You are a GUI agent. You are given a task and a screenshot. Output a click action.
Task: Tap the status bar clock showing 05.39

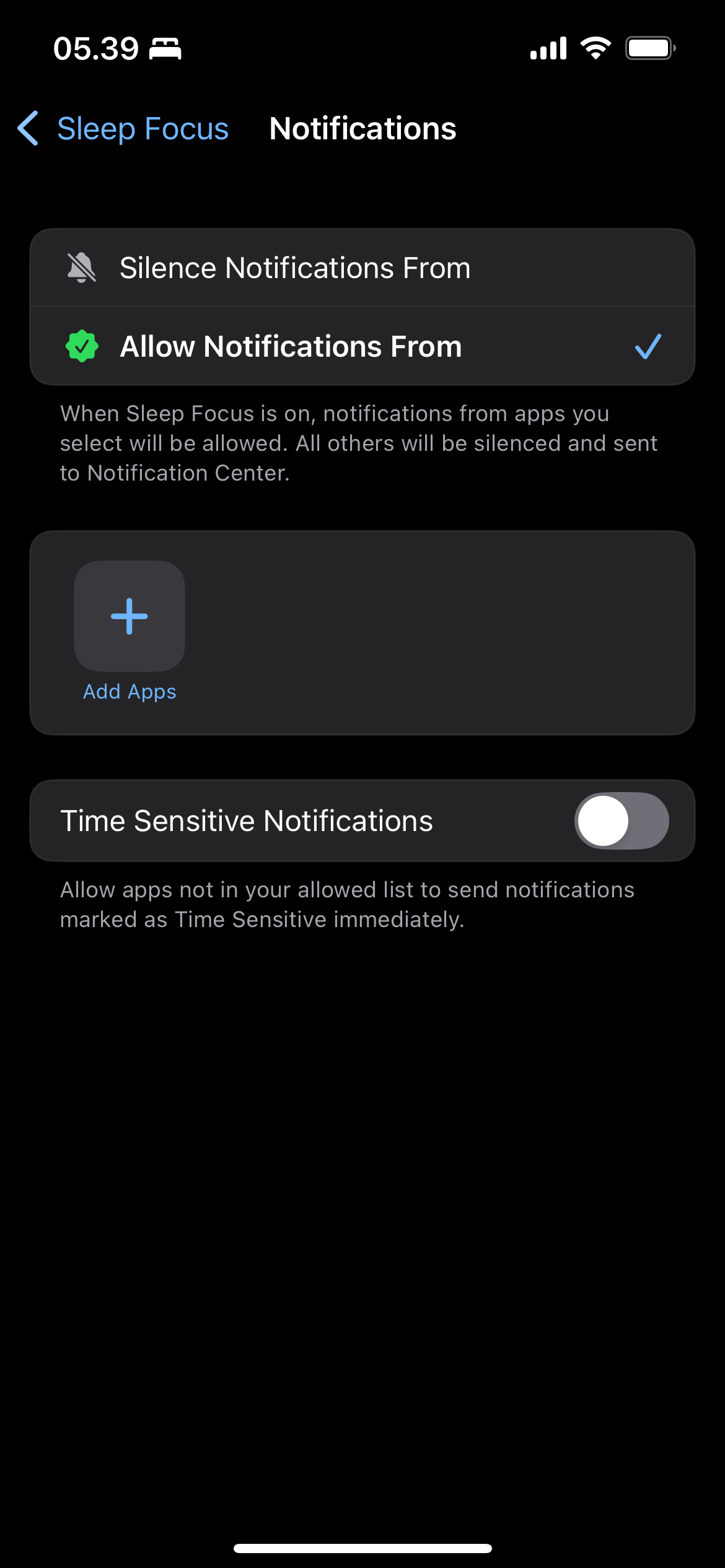click(x=96, y=48)
